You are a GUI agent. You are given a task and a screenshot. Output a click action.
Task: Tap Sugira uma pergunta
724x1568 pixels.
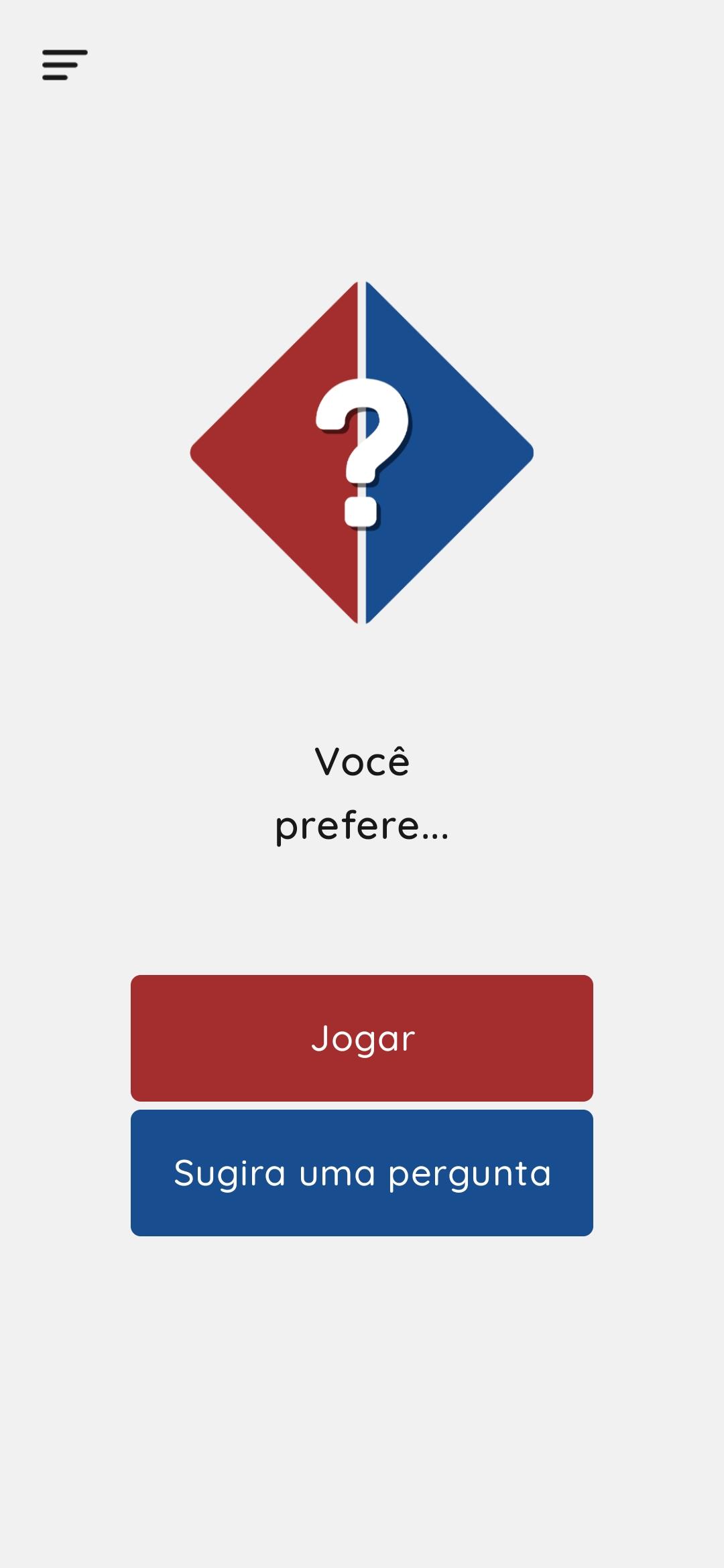(x=362, y=1173)
